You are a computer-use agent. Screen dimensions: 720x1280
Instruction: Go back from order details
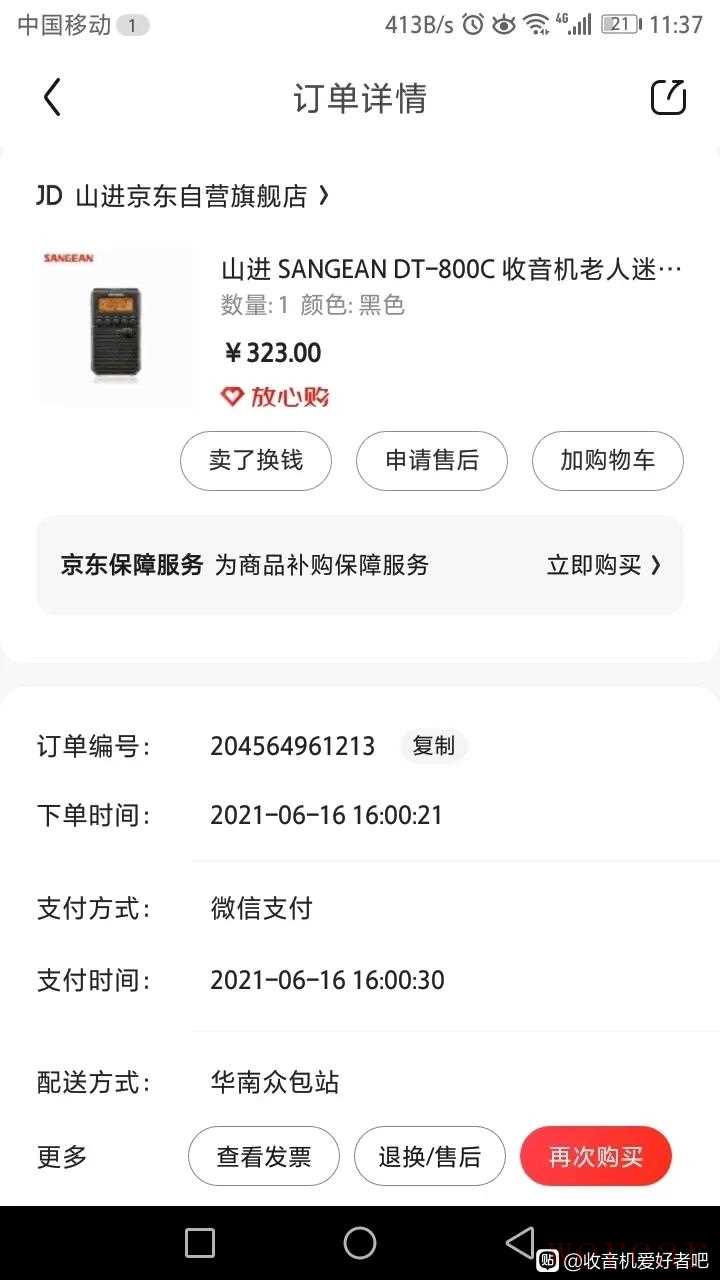pyautogui.click(x=52, y=98)
